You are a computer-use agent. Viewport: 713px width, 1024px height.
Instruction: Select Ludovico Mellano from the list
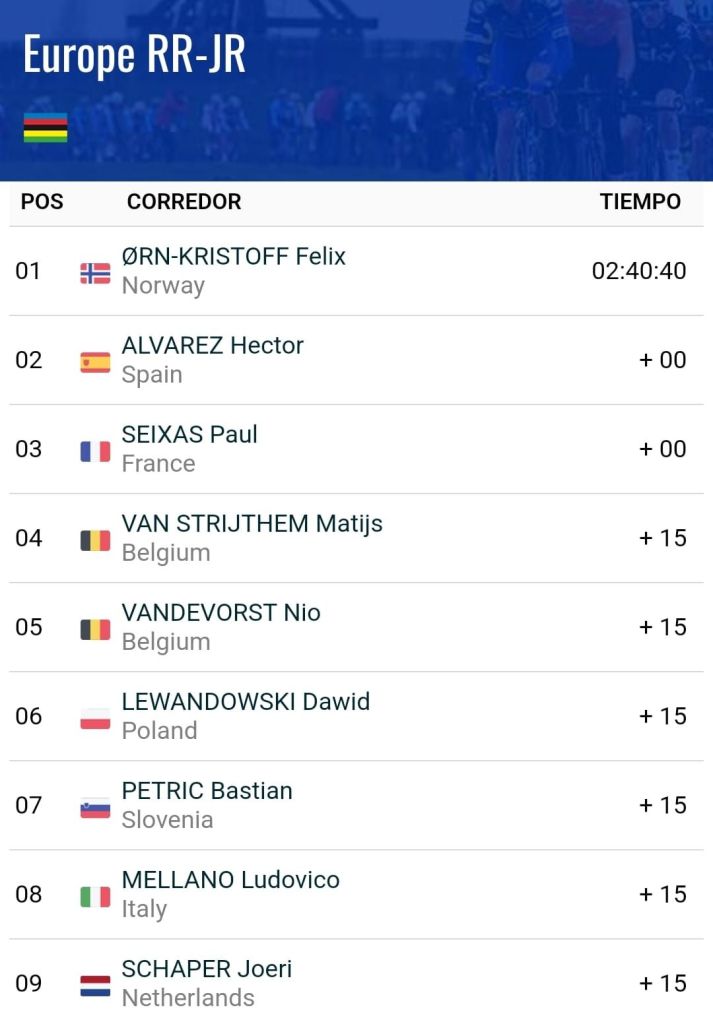[230, 880]
